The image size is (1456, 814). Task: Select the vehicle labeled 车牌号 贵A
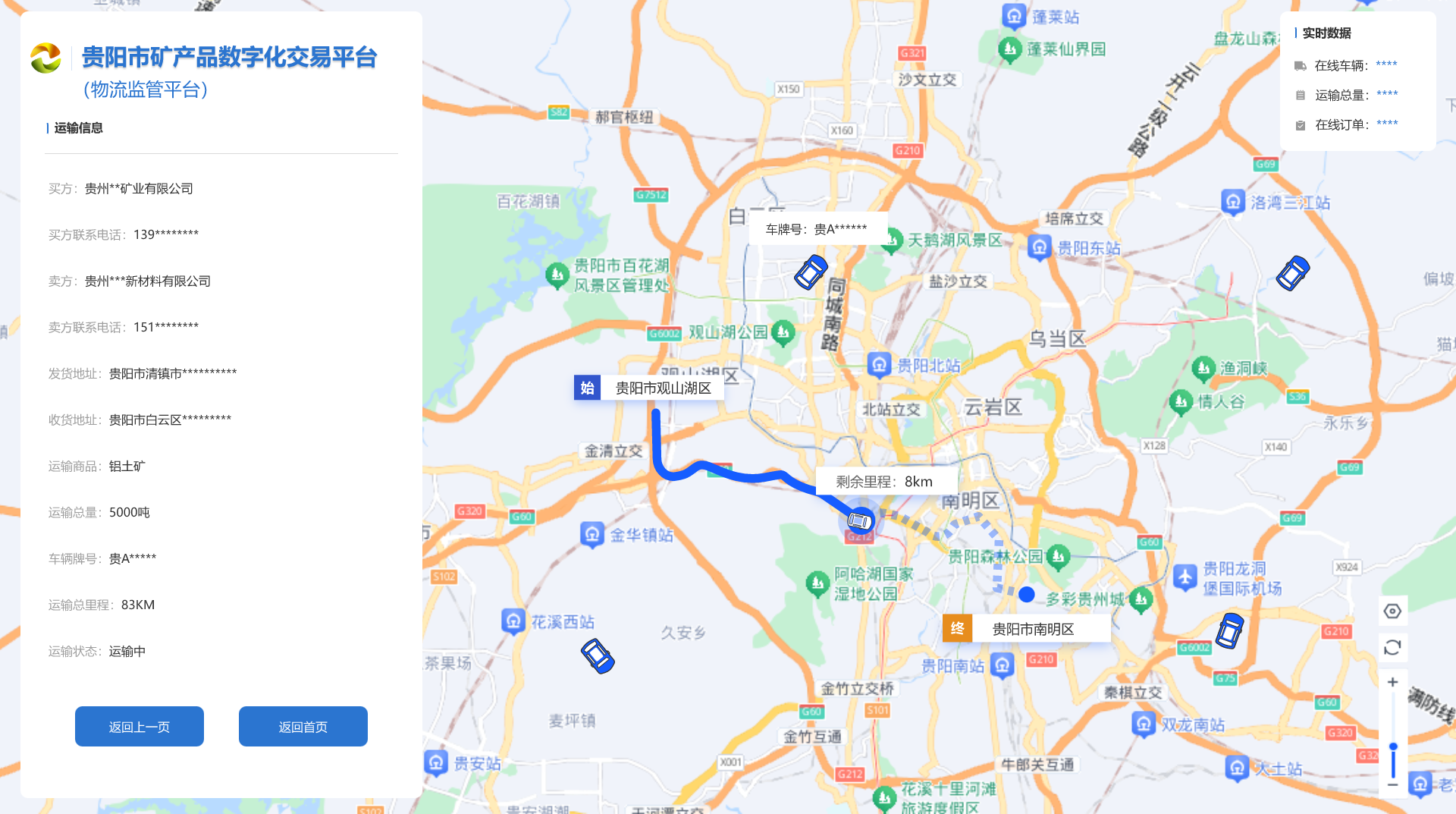point(811,272)
